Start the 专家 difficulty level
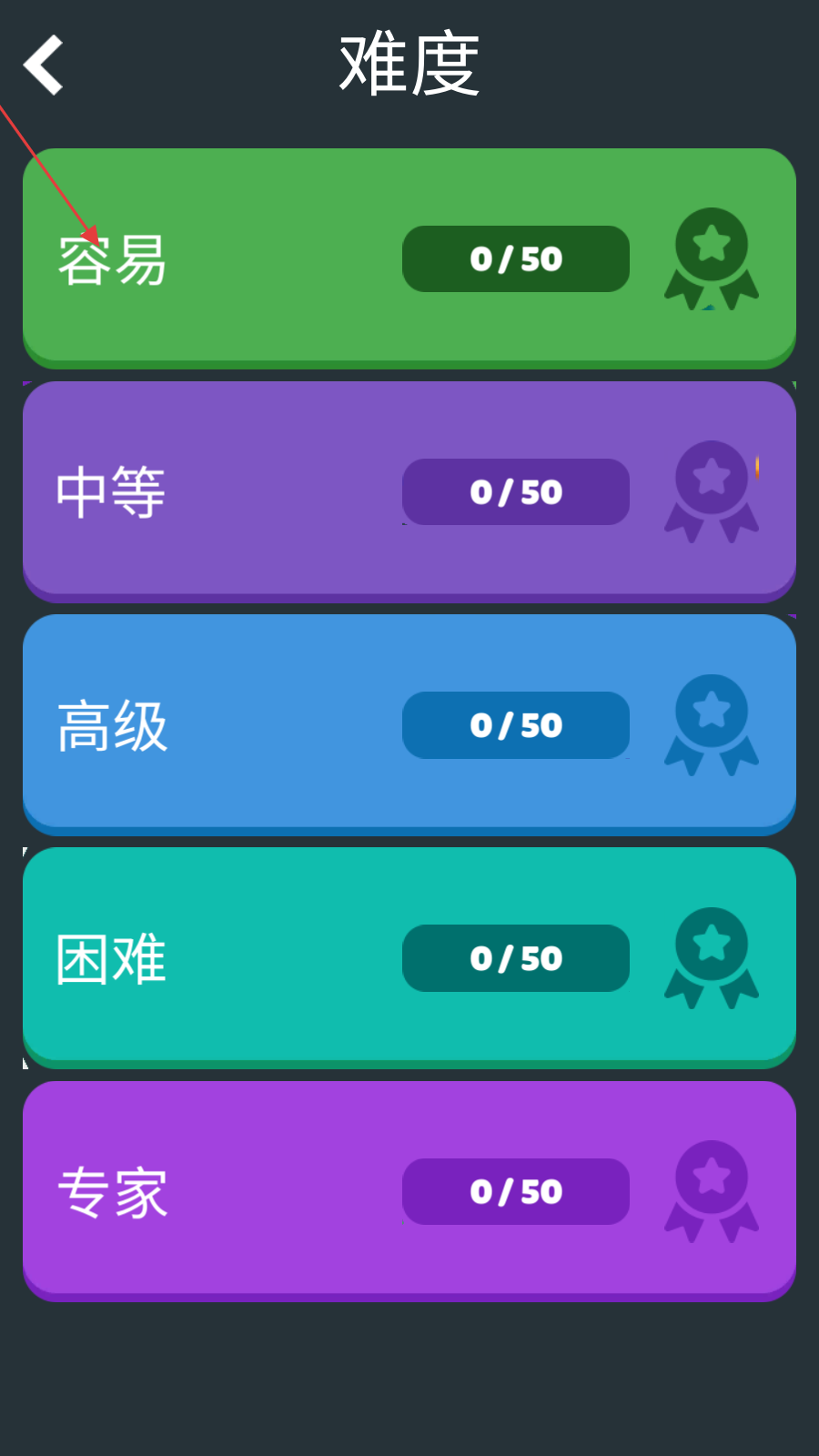 409,1191
